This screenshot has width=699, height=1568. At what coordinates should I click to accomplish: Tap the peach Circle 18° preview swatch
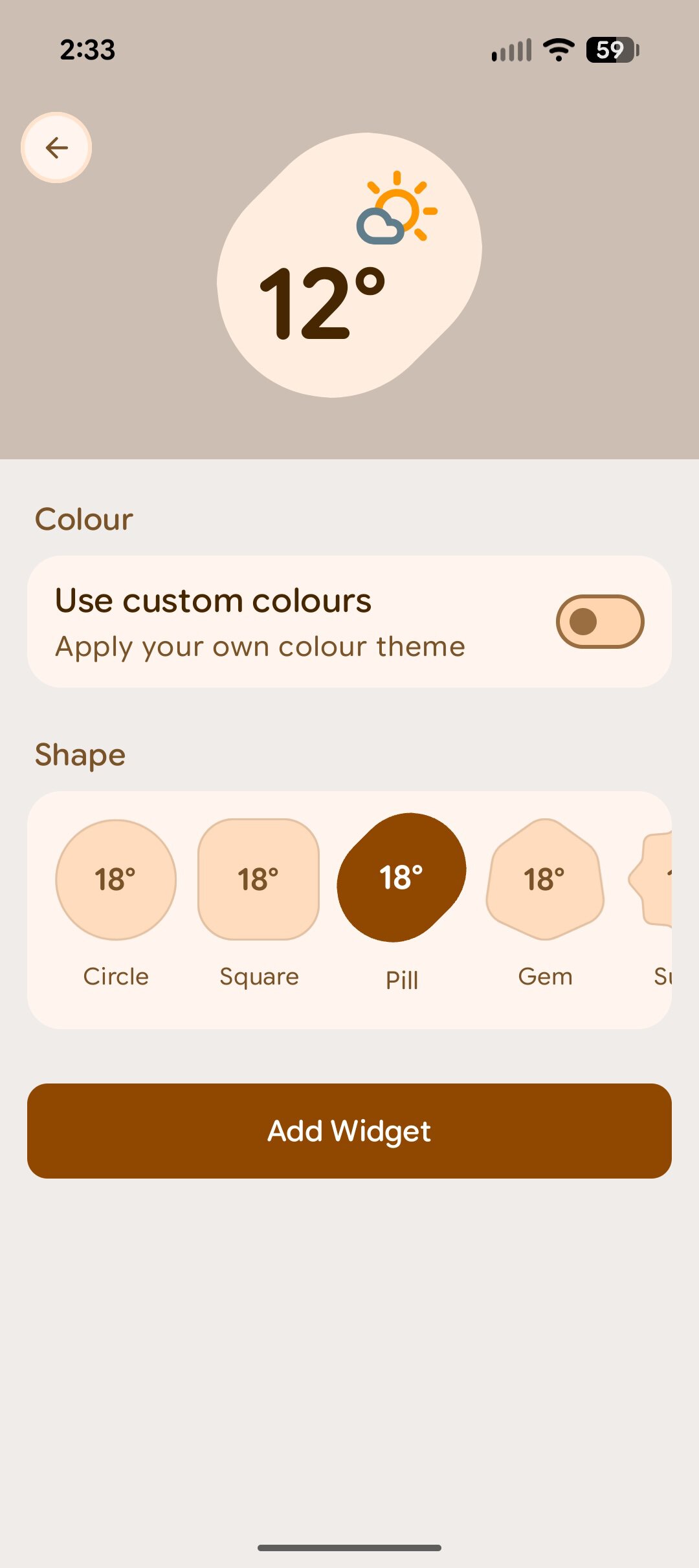(116, 879)
